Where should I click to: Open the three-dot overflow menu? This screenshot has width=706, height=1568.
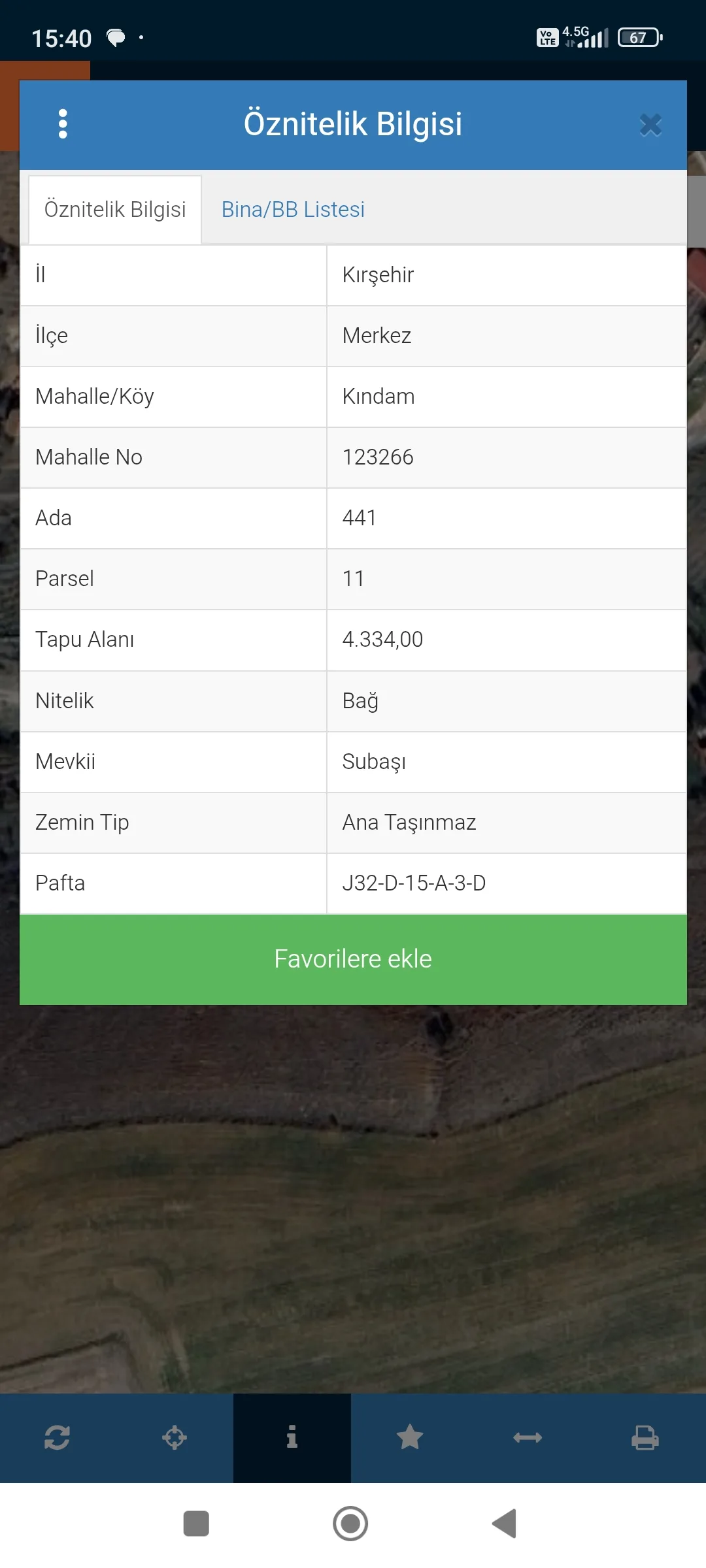pos(63,124)
